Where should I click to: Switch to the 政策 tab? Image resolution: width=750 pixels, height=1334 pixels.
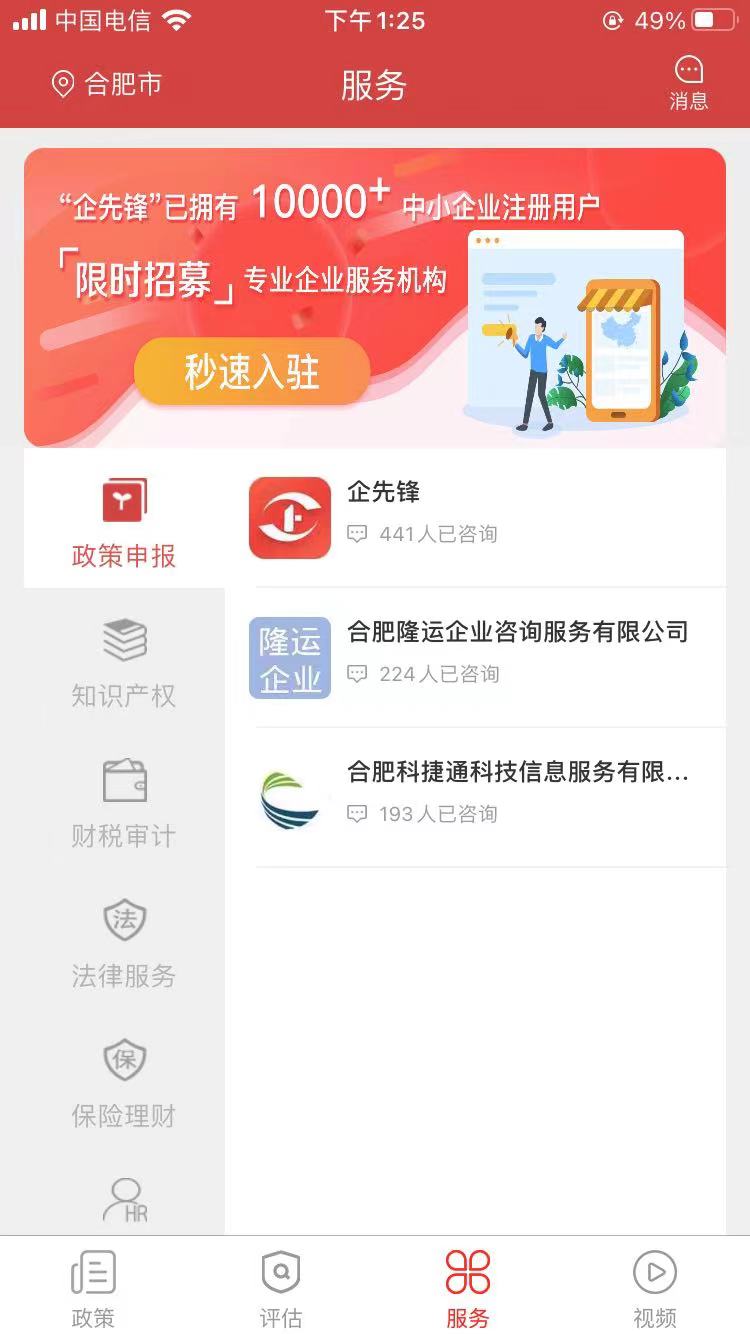tap(93, 1287)
